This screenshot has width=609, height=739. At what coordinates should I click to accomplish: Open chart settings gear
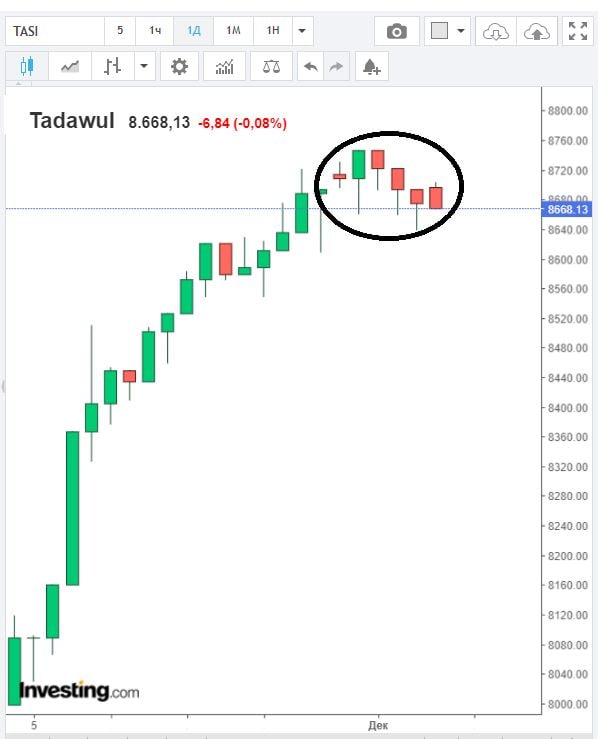(x=179, y=66)
